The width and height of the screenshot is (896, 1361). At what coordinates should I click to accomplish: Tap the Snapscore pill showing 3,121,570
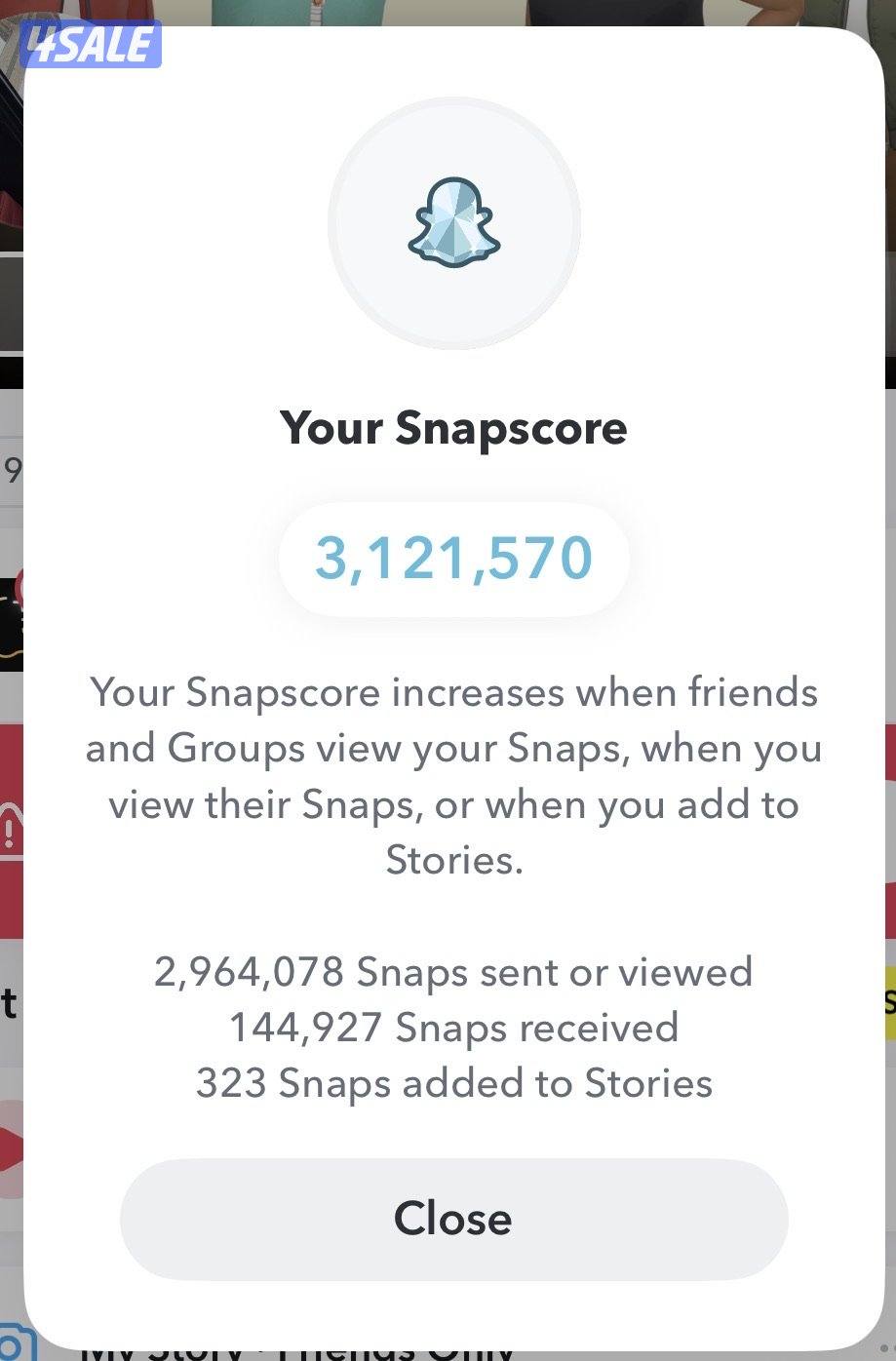tap(454, 559)
